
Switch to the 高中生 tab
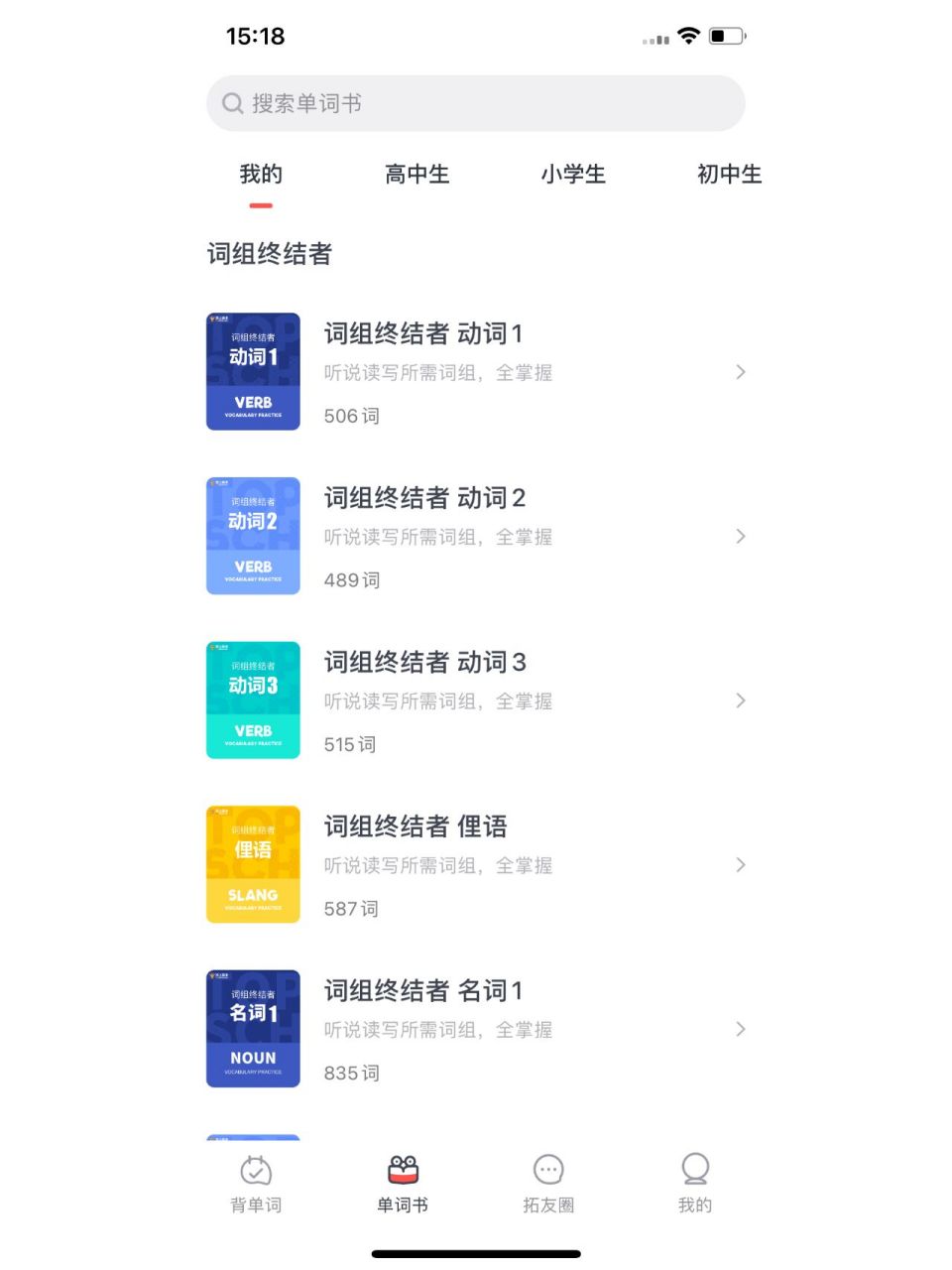[x=416, y=175]
